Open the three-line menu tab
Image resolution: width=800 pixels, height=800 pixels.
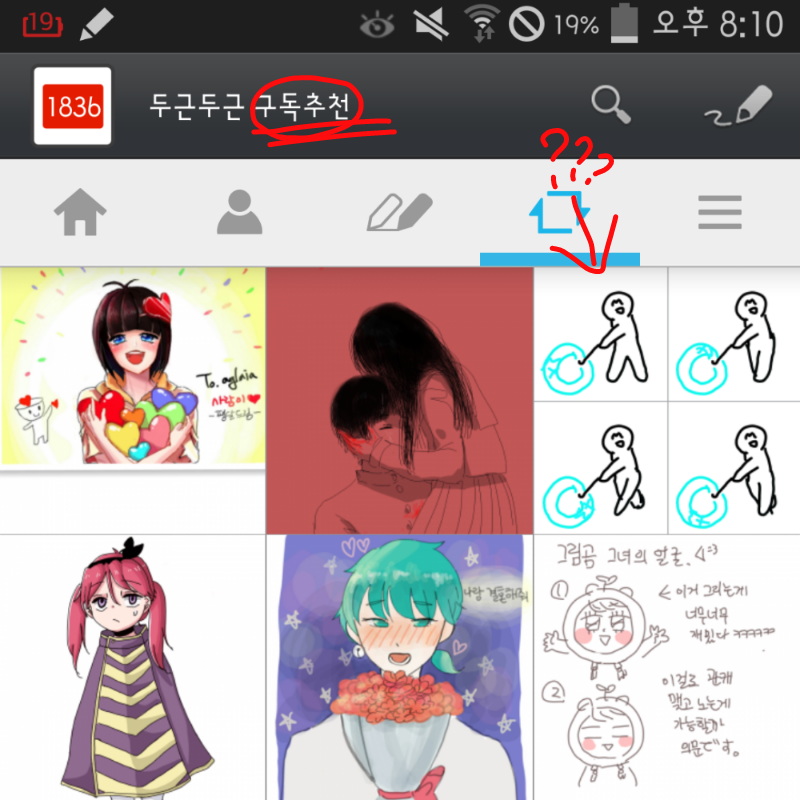pyautogui.click(x=719, y=212)
